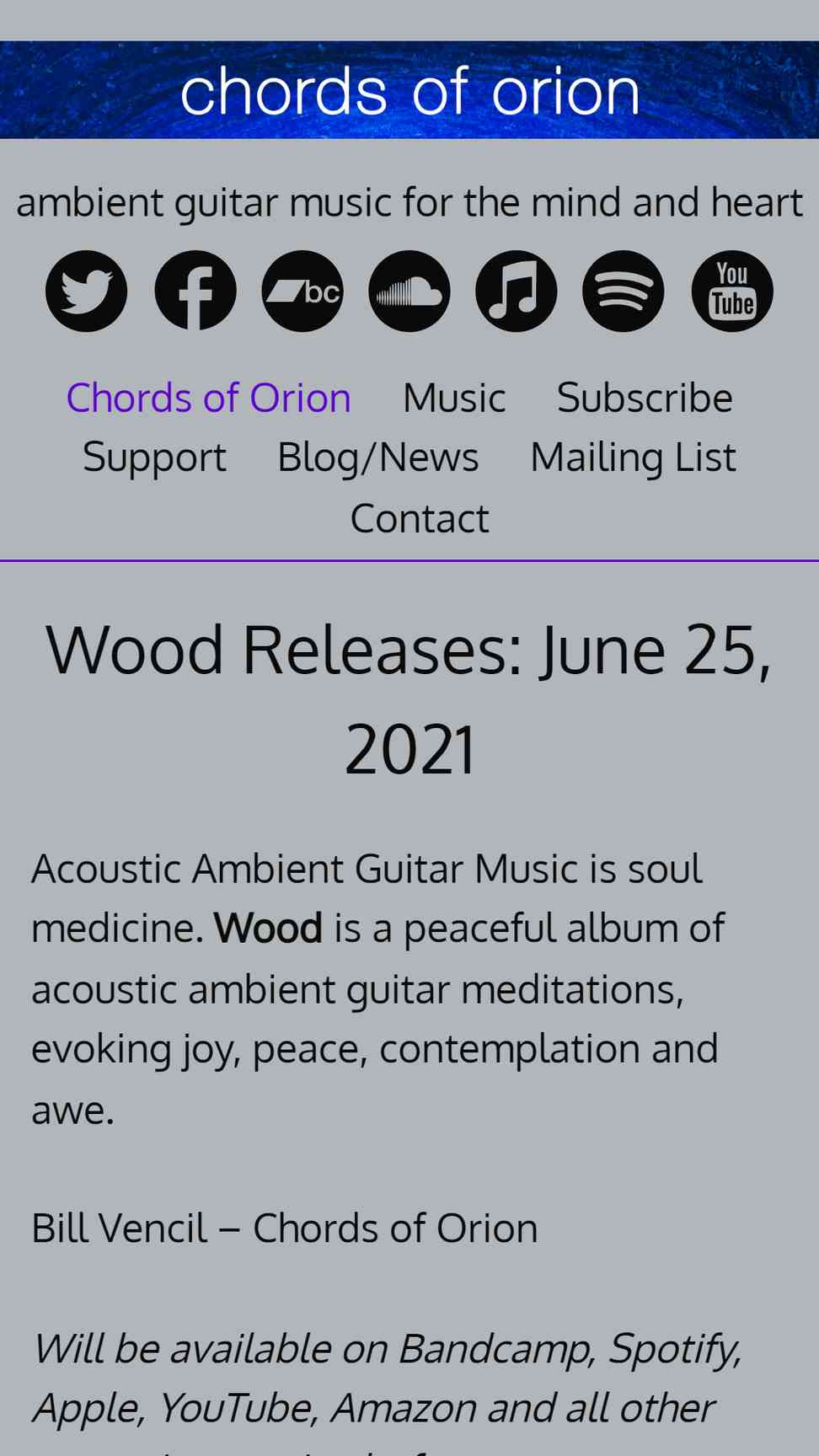This screenshot has width=819, height=1456.
Task: Go to the YouTube channel icon
Action: coord(732,291)
